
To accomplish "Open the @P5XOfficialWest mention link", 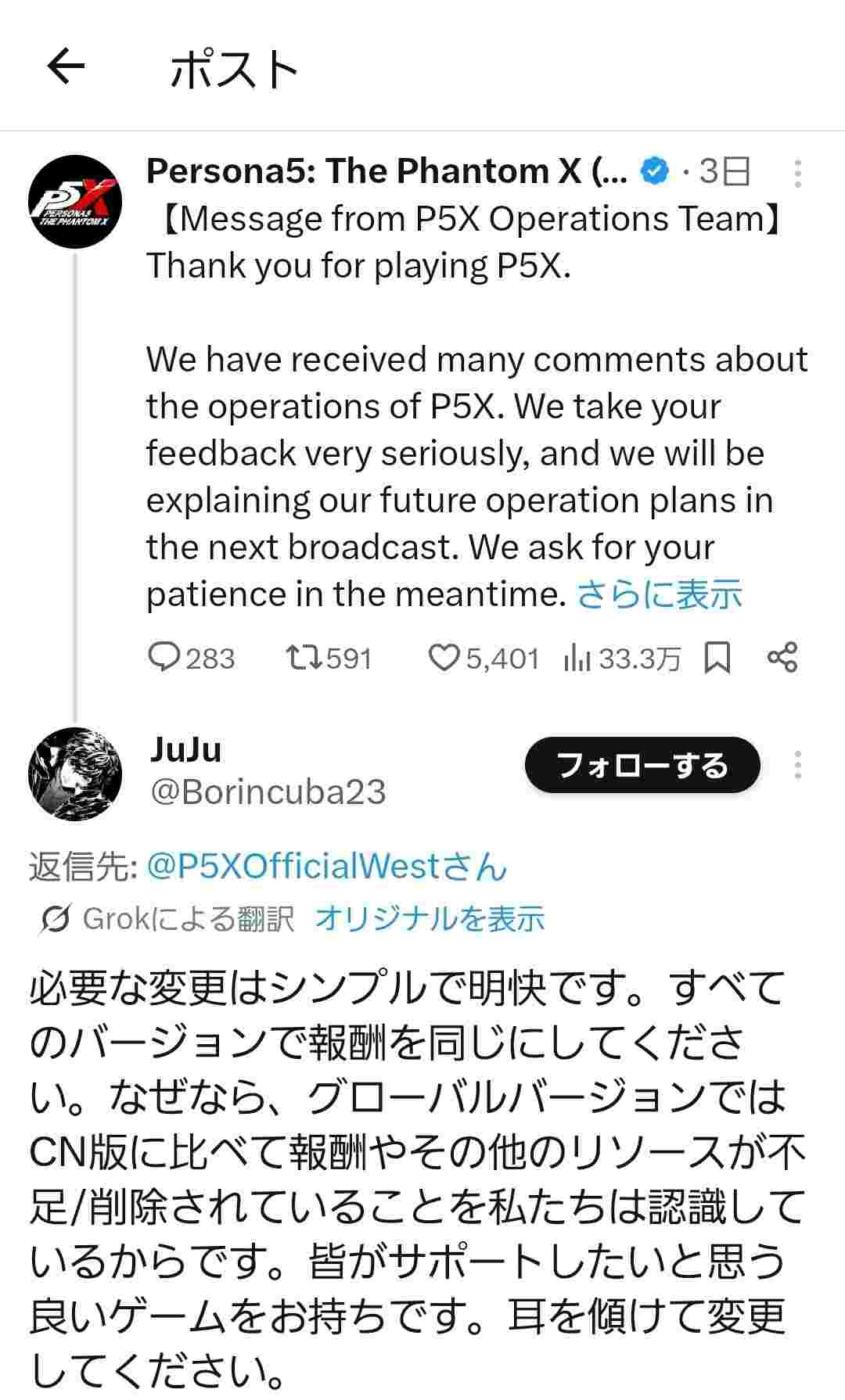I will tap(326, 867).
